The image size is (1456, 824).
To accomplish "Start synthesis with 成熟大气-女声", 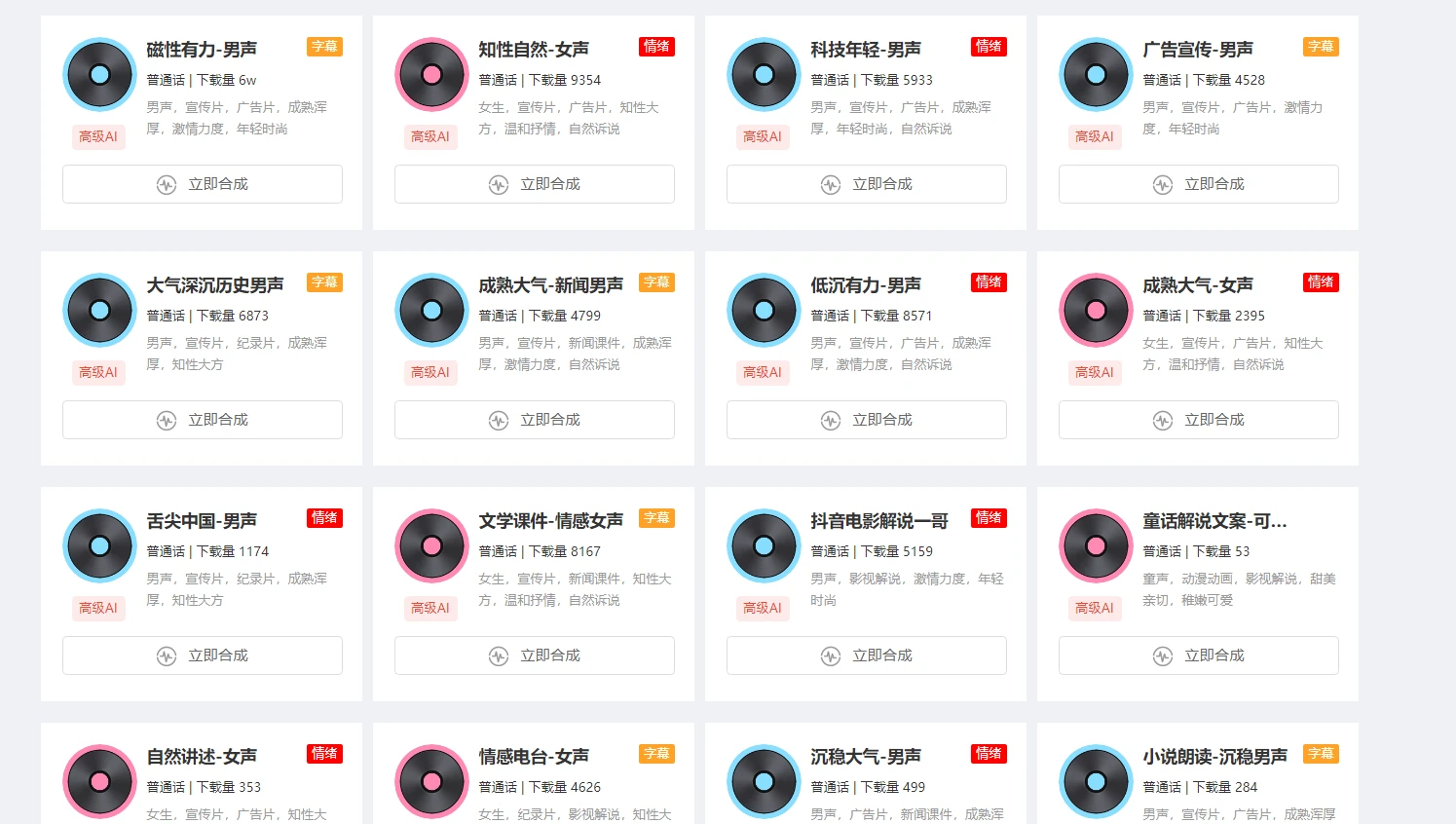I will click(1199, 420).
